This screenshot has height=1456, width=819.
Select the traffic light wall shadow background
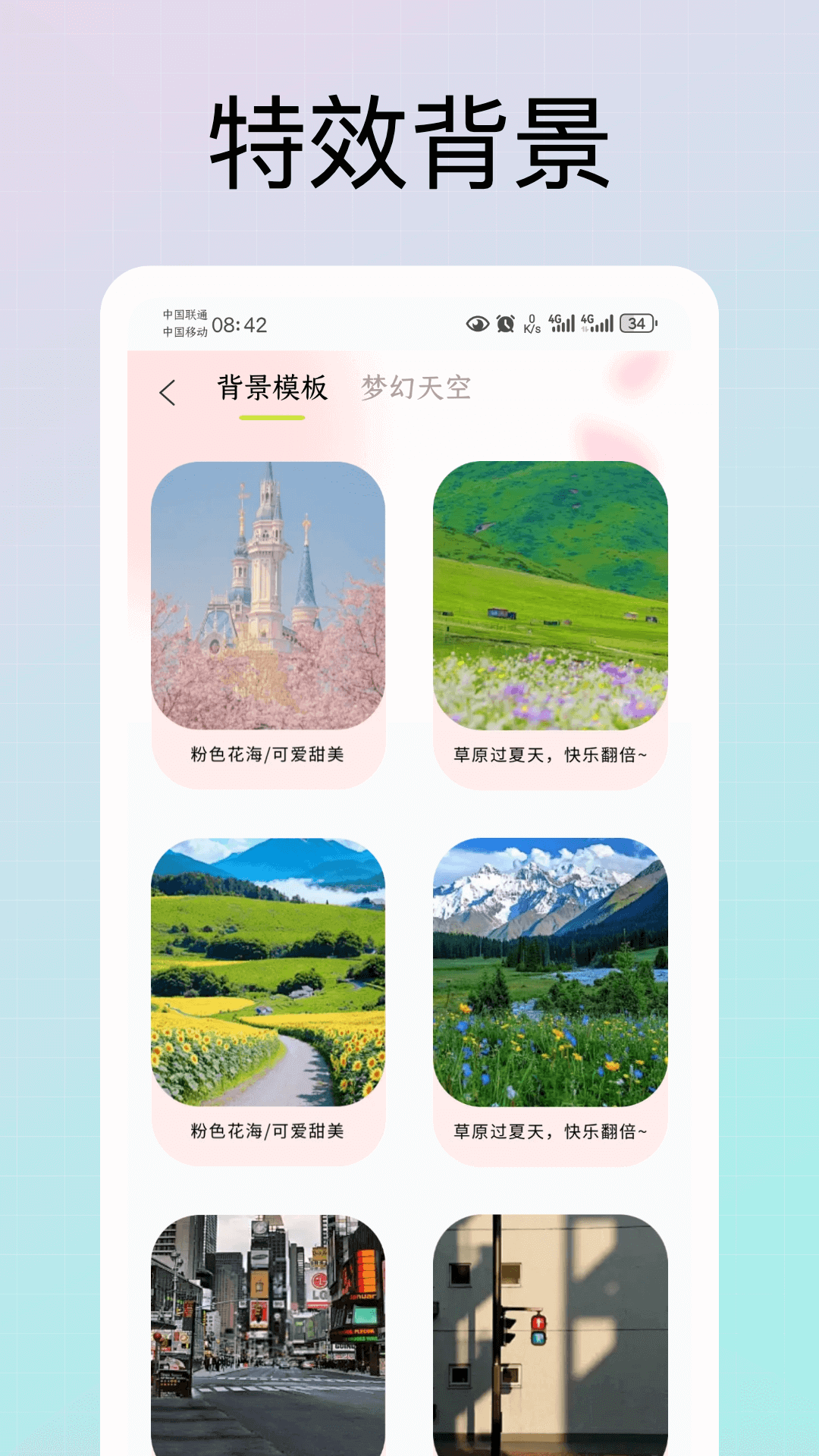click(552, 1335)
